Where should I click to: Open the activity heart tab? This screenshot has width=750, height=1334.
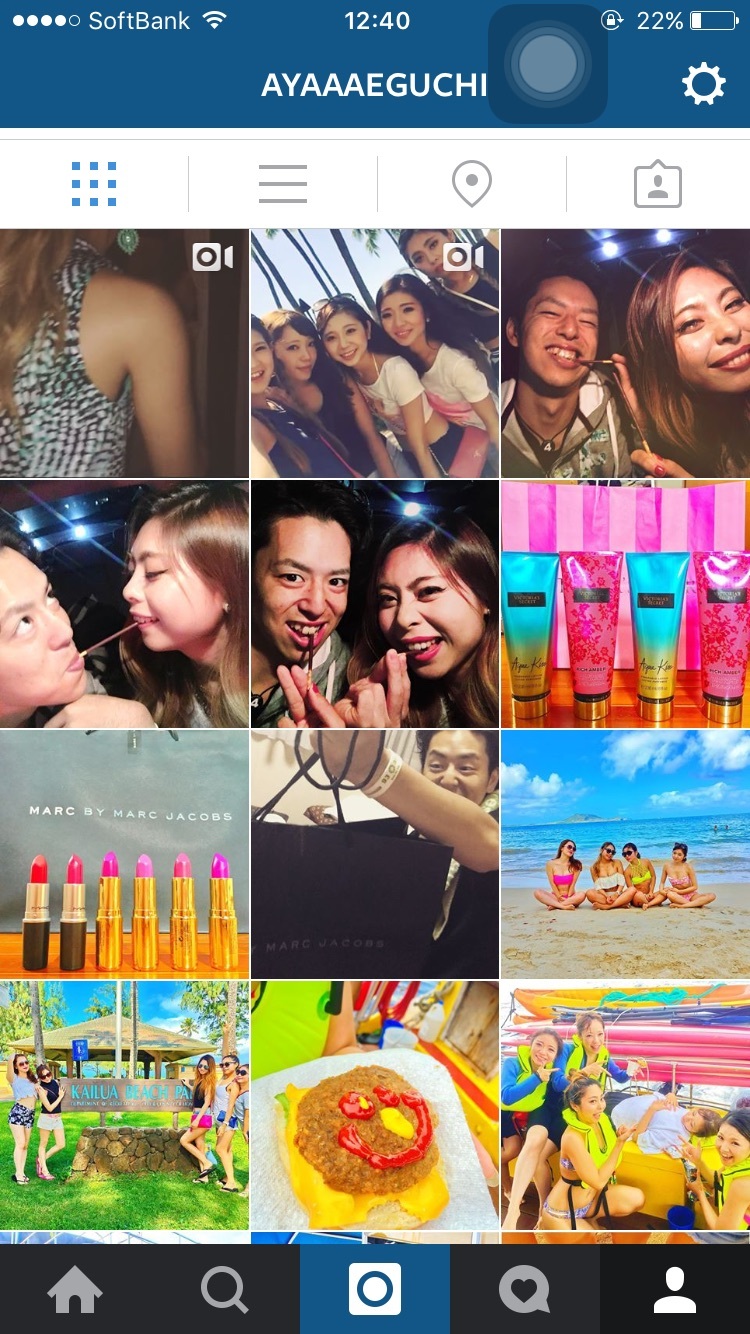point(525,1289)
